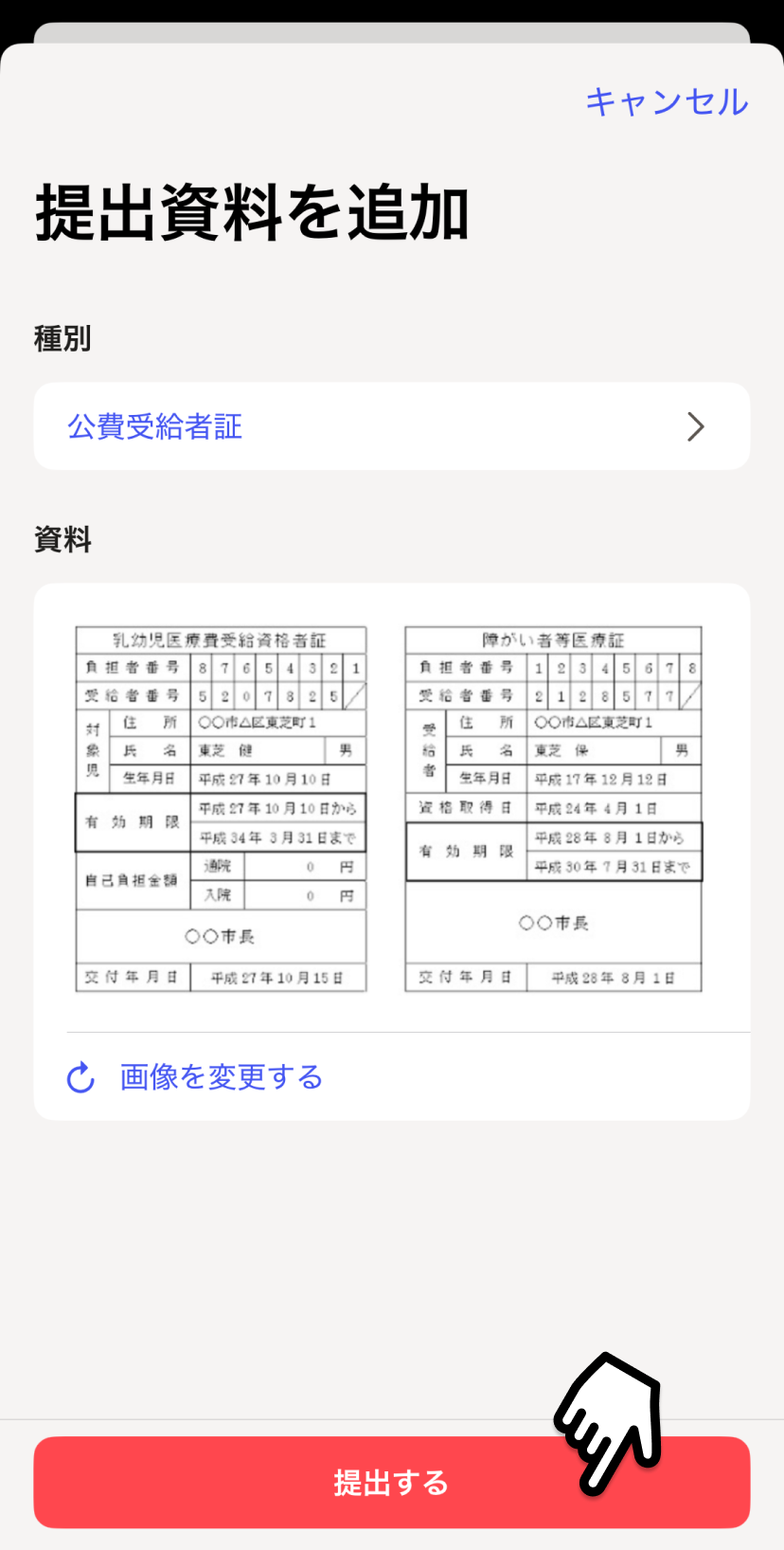
Task: Submit the document with 提出する
Action: 392,1482
